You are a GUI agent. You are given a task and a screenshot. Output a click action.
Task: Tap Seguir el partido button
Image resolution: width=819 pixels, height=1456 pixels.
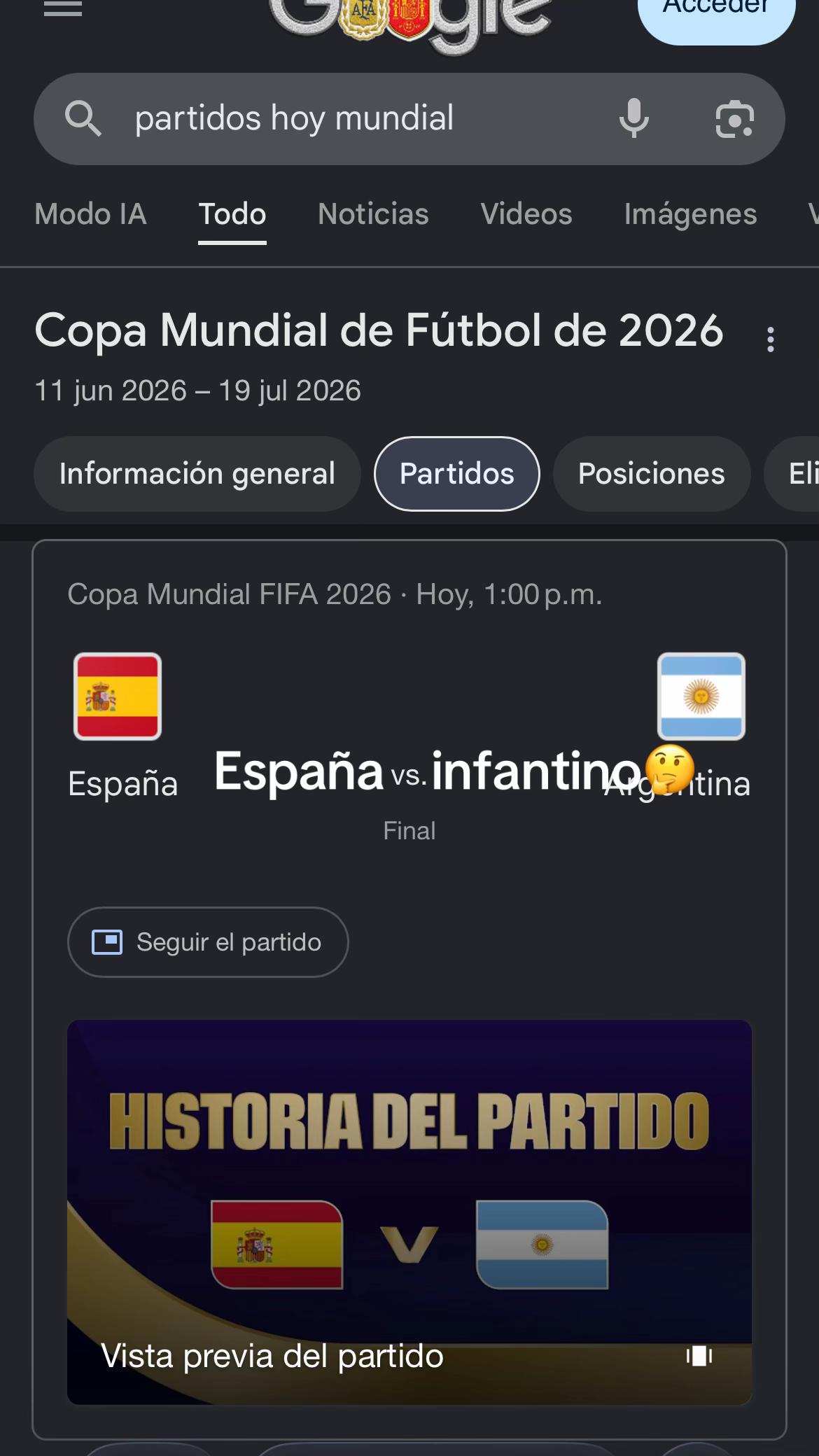208,942
